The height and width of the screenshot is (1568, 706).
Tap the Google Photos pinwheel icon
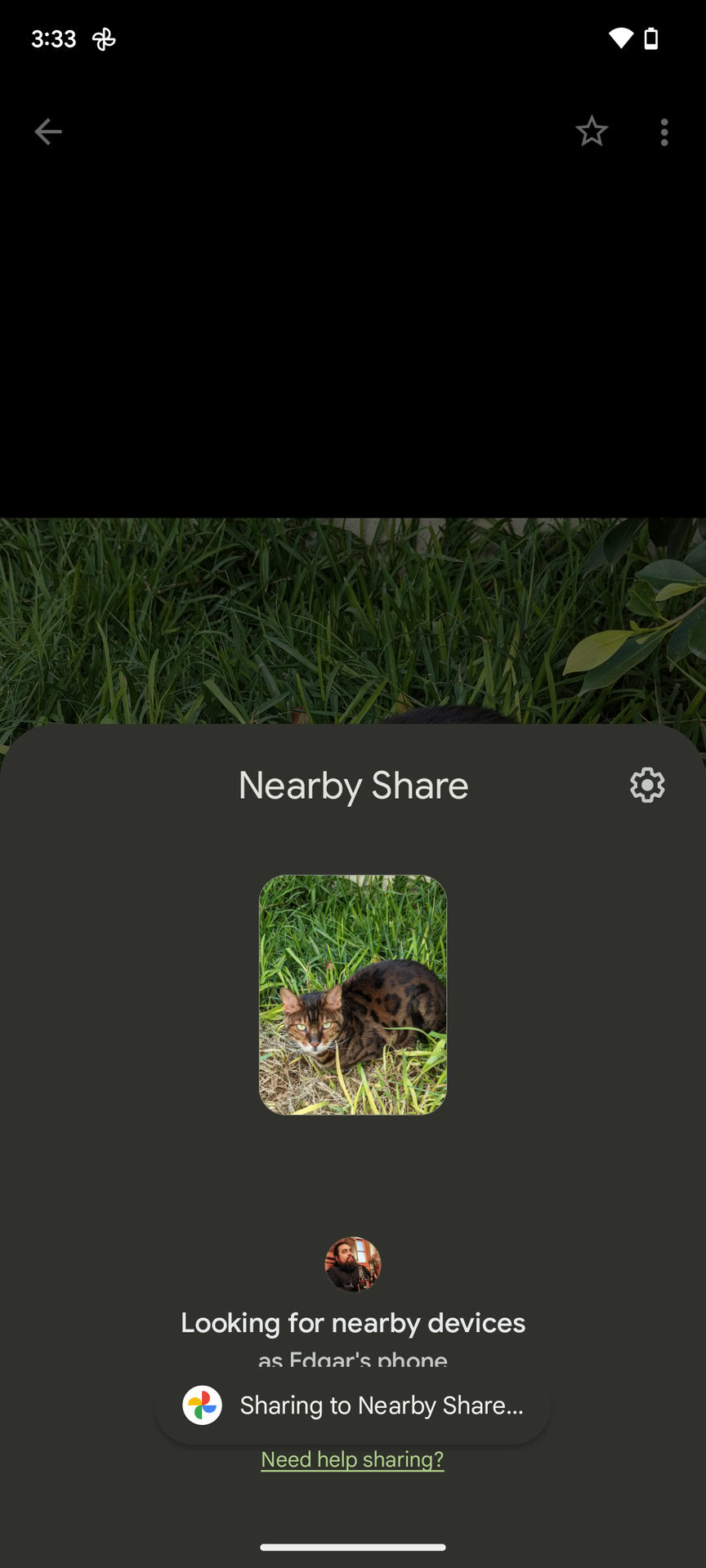point(201,1405)
